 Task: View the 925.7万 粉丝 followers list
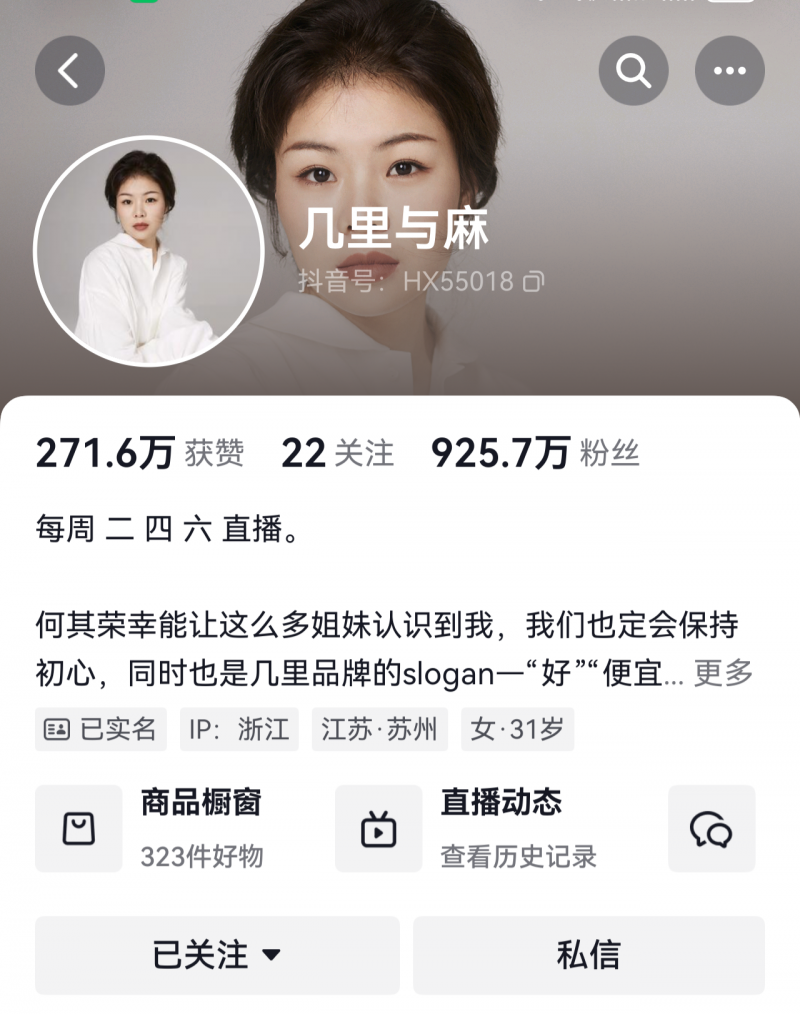535,454
